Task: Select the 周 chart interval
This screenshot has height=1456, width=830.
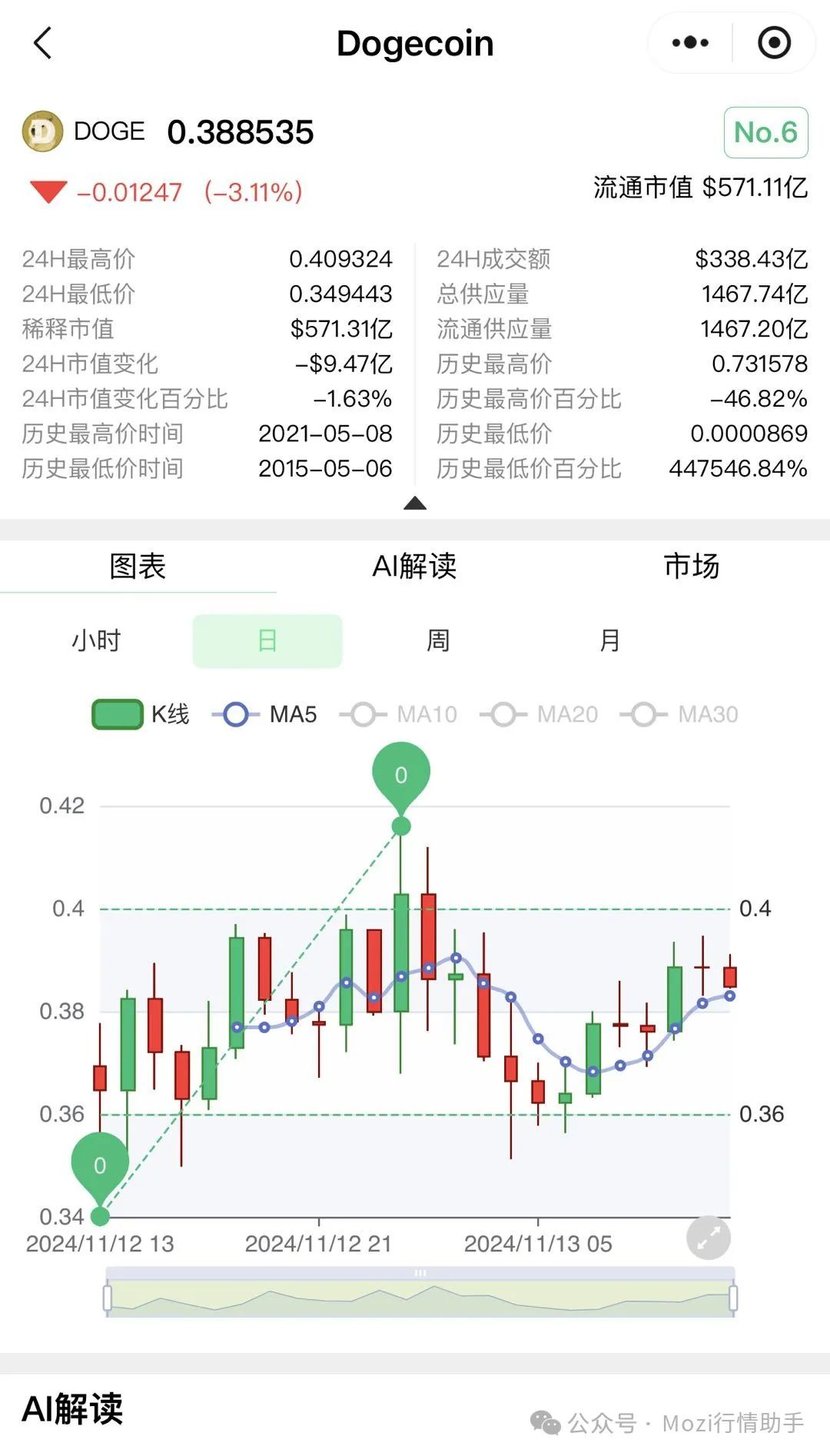Action: [438, 640]
